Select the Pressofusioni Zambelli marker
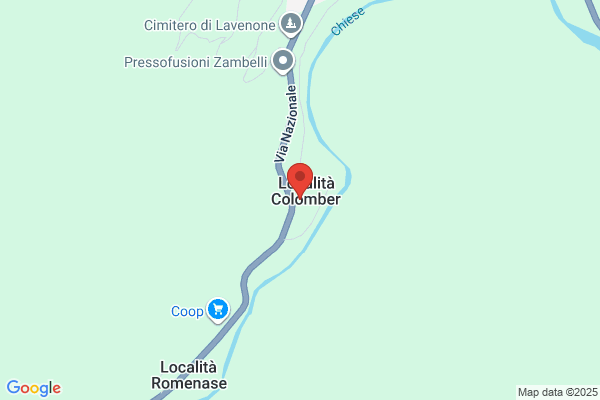600x400 pixels. click(284, 62)
